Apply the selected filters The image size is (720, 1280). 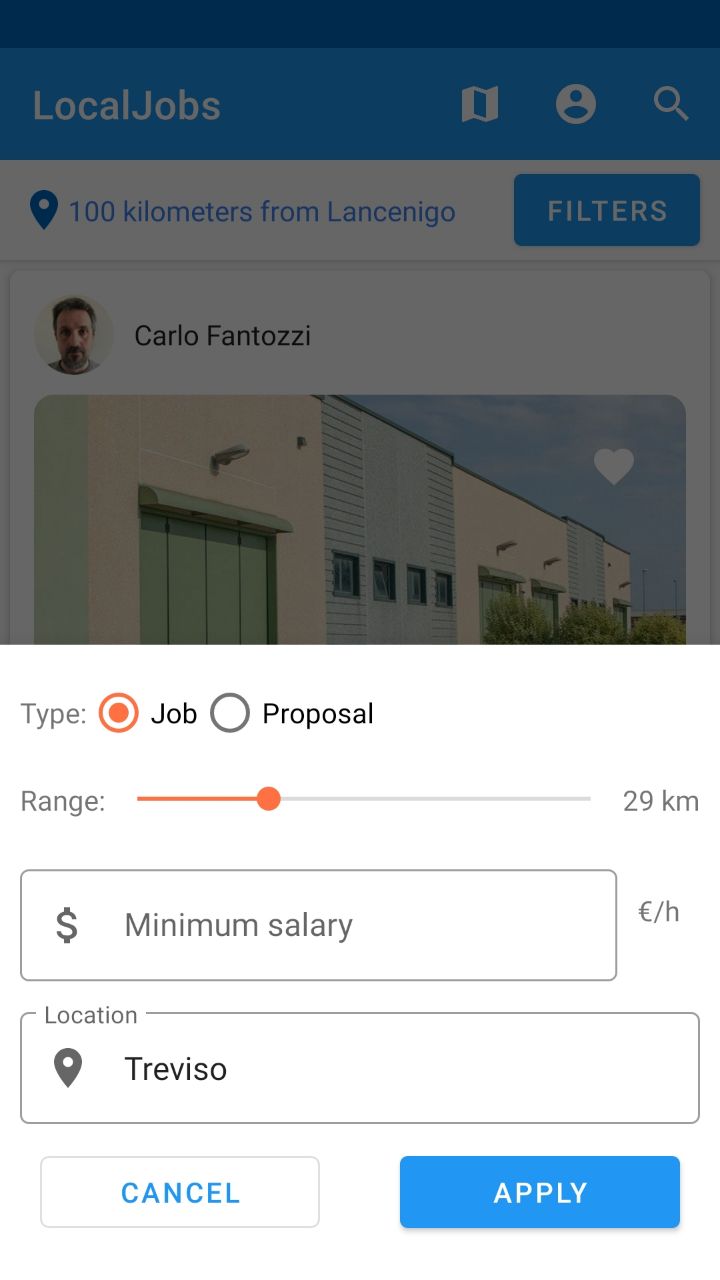540,1192
